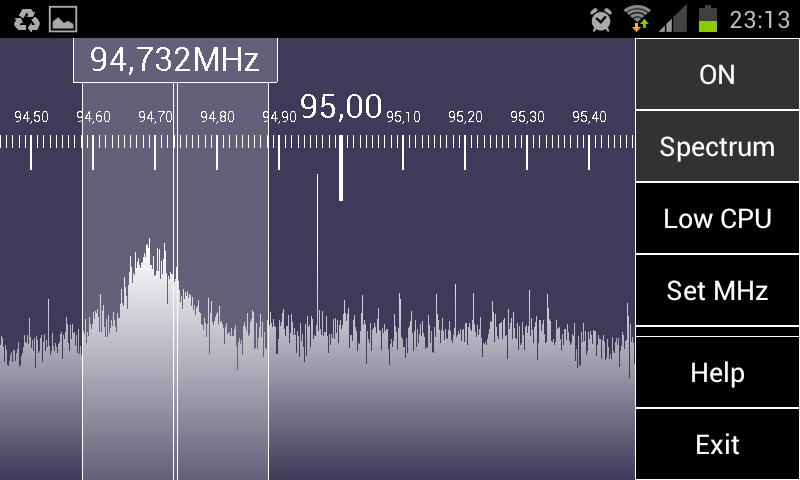Open the Help screen
Screen dimensions: 800x480
(717, 373)
